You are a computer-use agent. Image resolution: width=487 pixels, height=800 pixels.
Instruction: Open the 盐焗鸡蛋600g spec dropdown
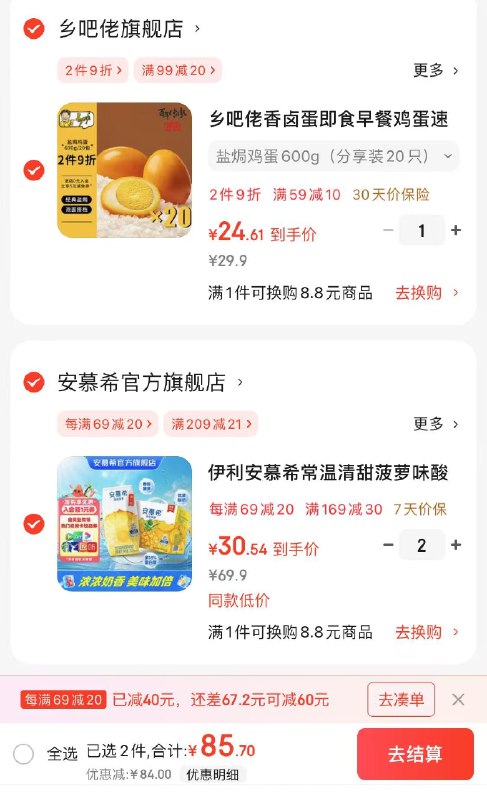[x=334, y=156]
